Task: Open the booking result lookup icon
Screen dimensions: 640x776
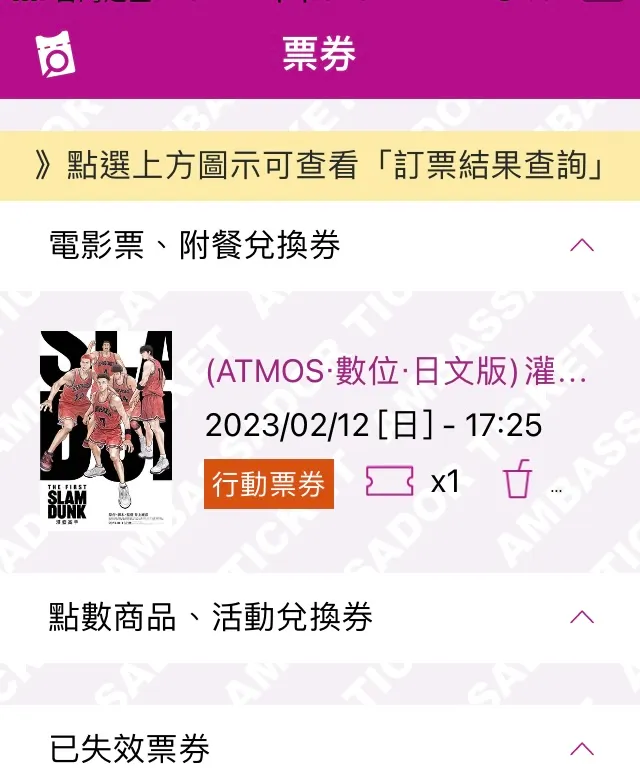Action: pos(56,55)
